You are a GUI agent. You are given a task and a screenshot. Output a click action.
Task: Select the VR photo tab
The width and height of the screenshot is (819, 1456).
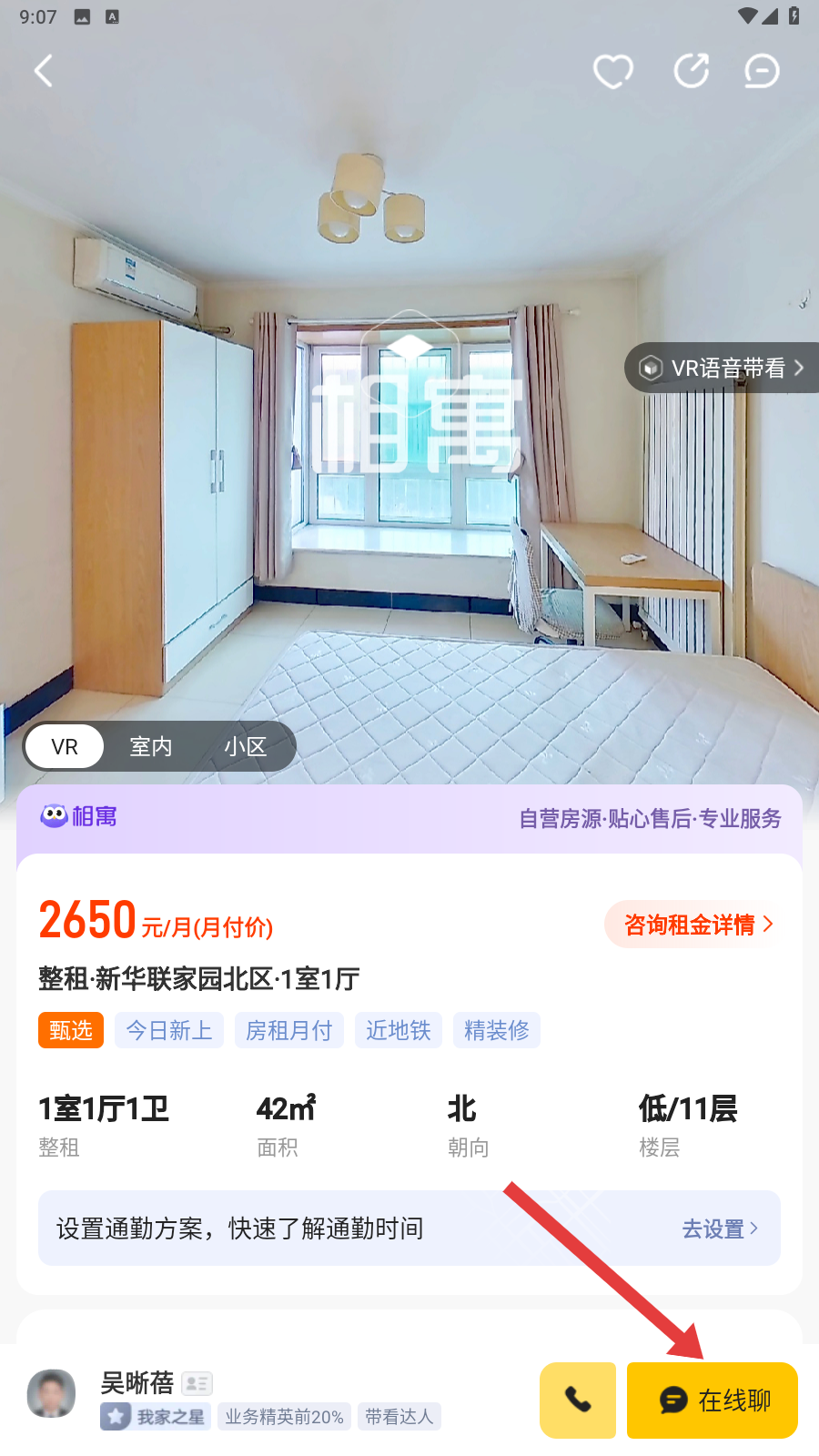click(x=65, y=747)
